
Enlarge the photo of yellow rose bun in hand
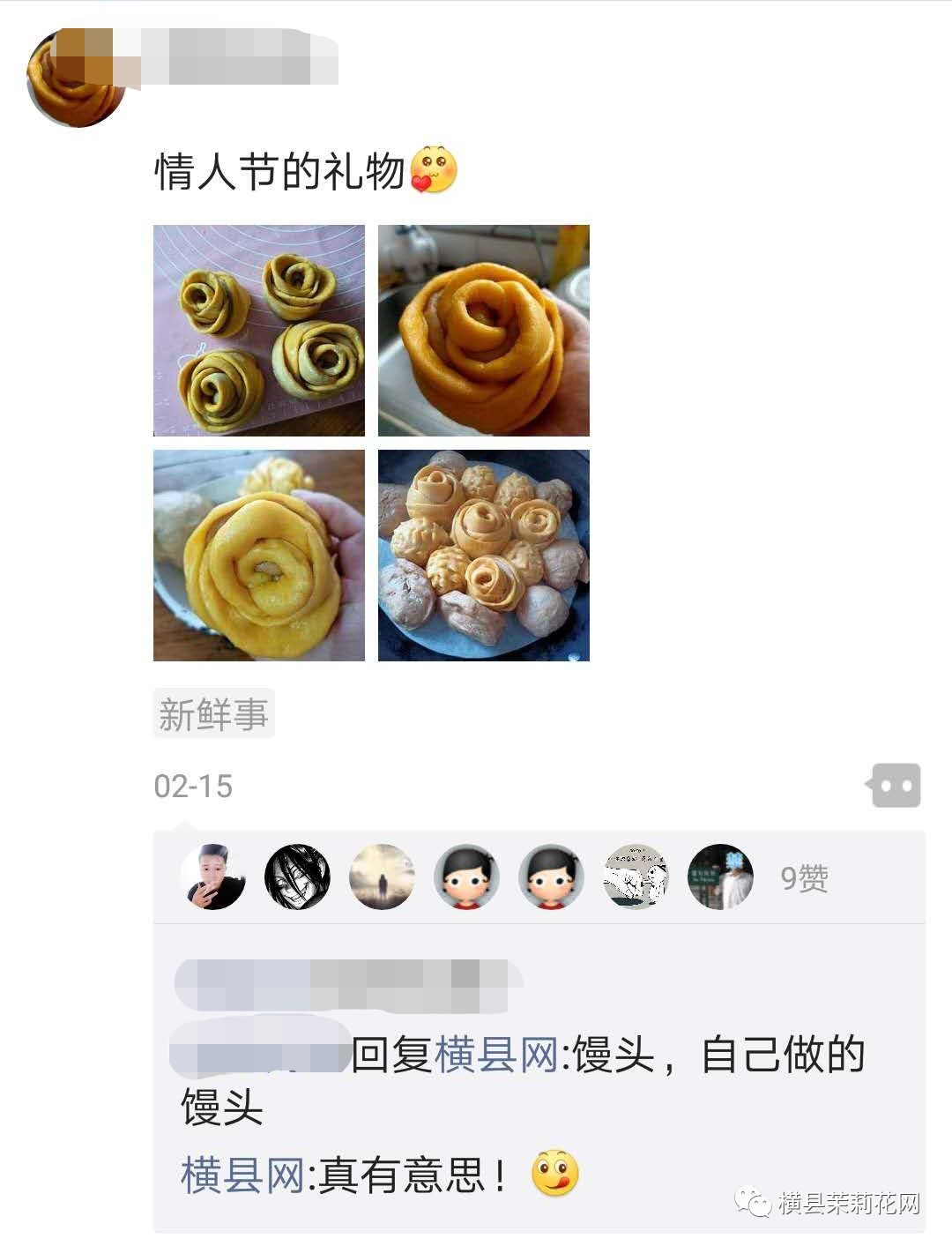click(258, 556)
